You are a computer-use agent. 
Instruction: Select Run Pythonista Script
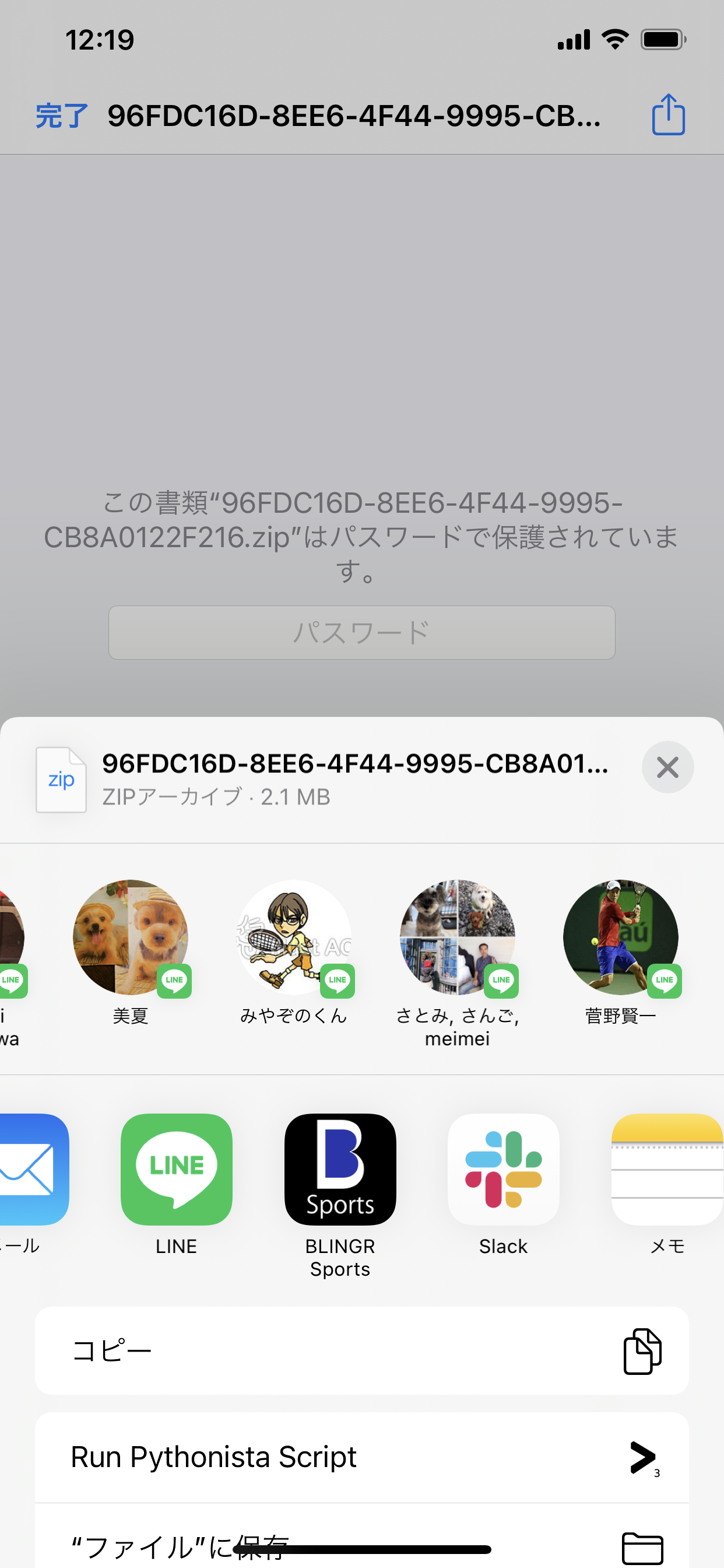(x=361, y=1457)
